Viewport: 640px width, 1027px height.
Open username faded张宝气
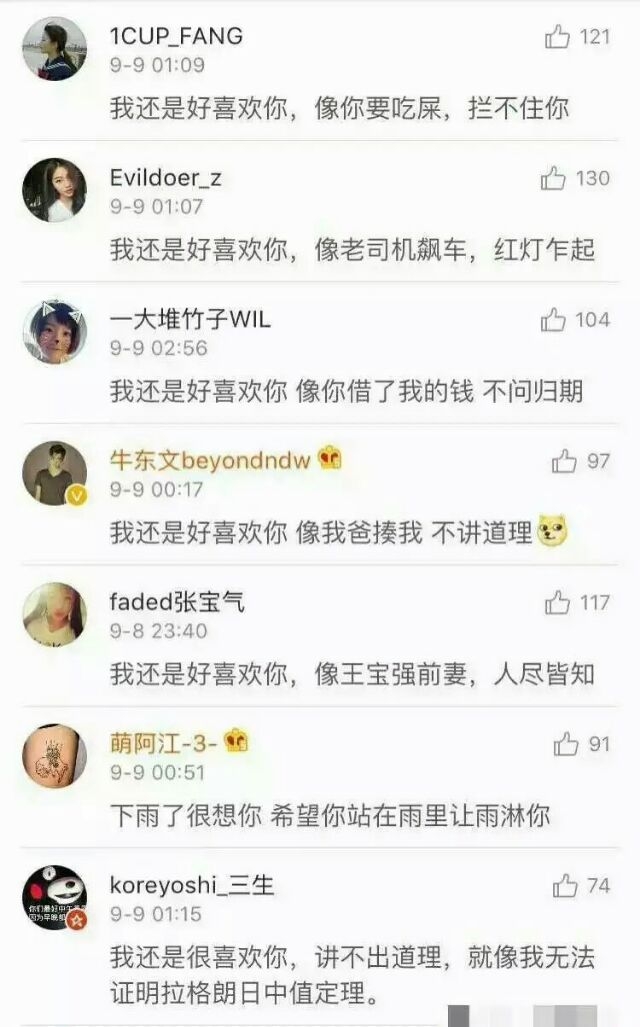pyautogui.click(x=177, y=602)
